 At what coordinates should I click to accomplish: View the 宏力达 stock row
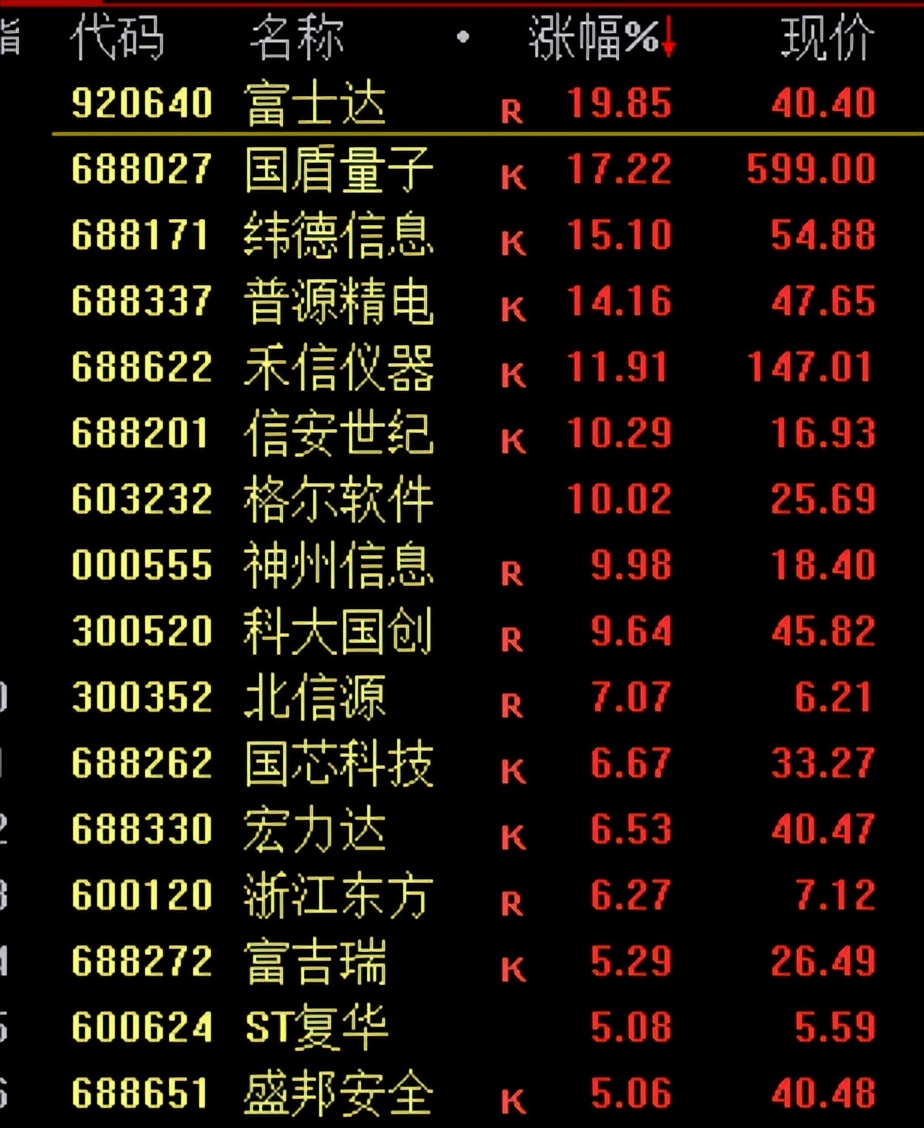click(314, 829)
